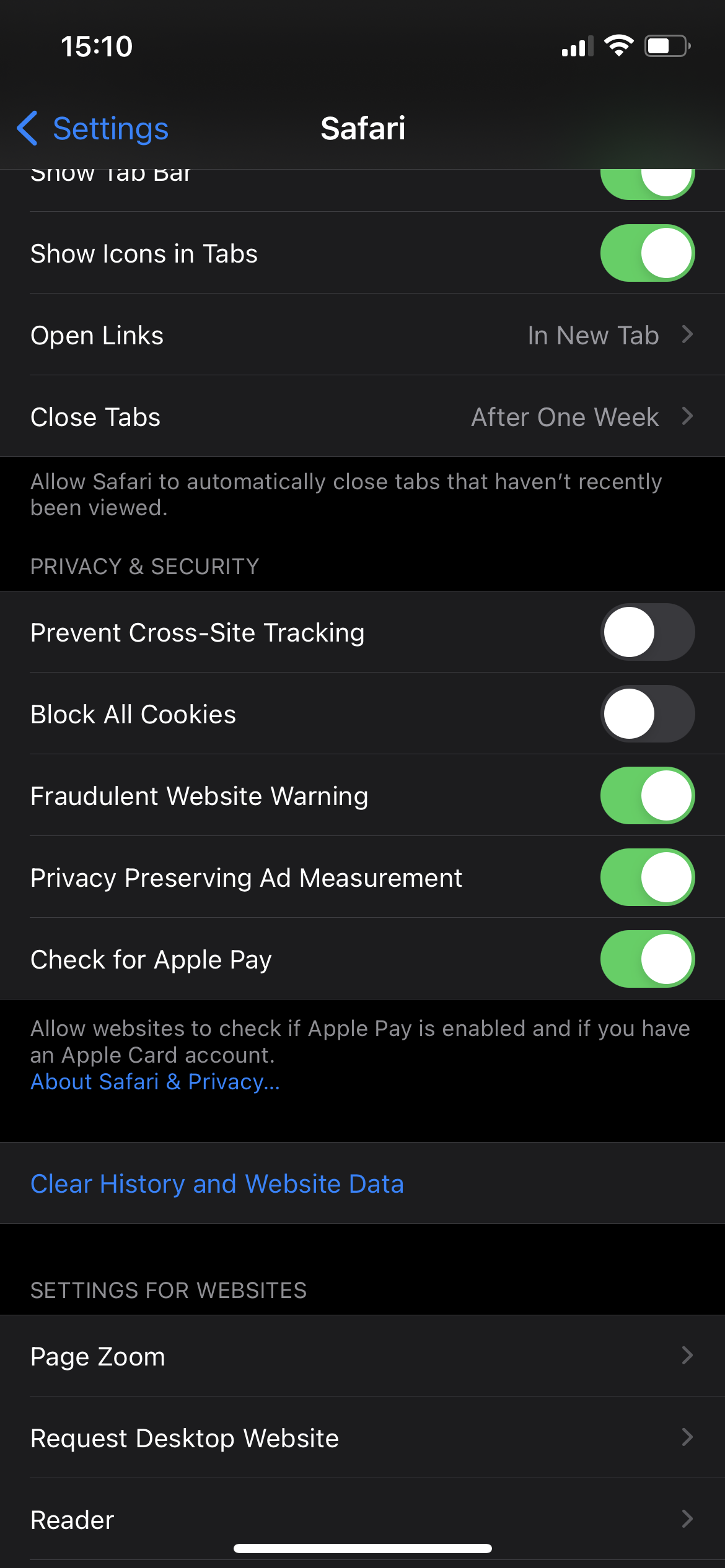Open the Open Links setting
The width and height of the screenshot is (725, 1568).
point(362,335)
